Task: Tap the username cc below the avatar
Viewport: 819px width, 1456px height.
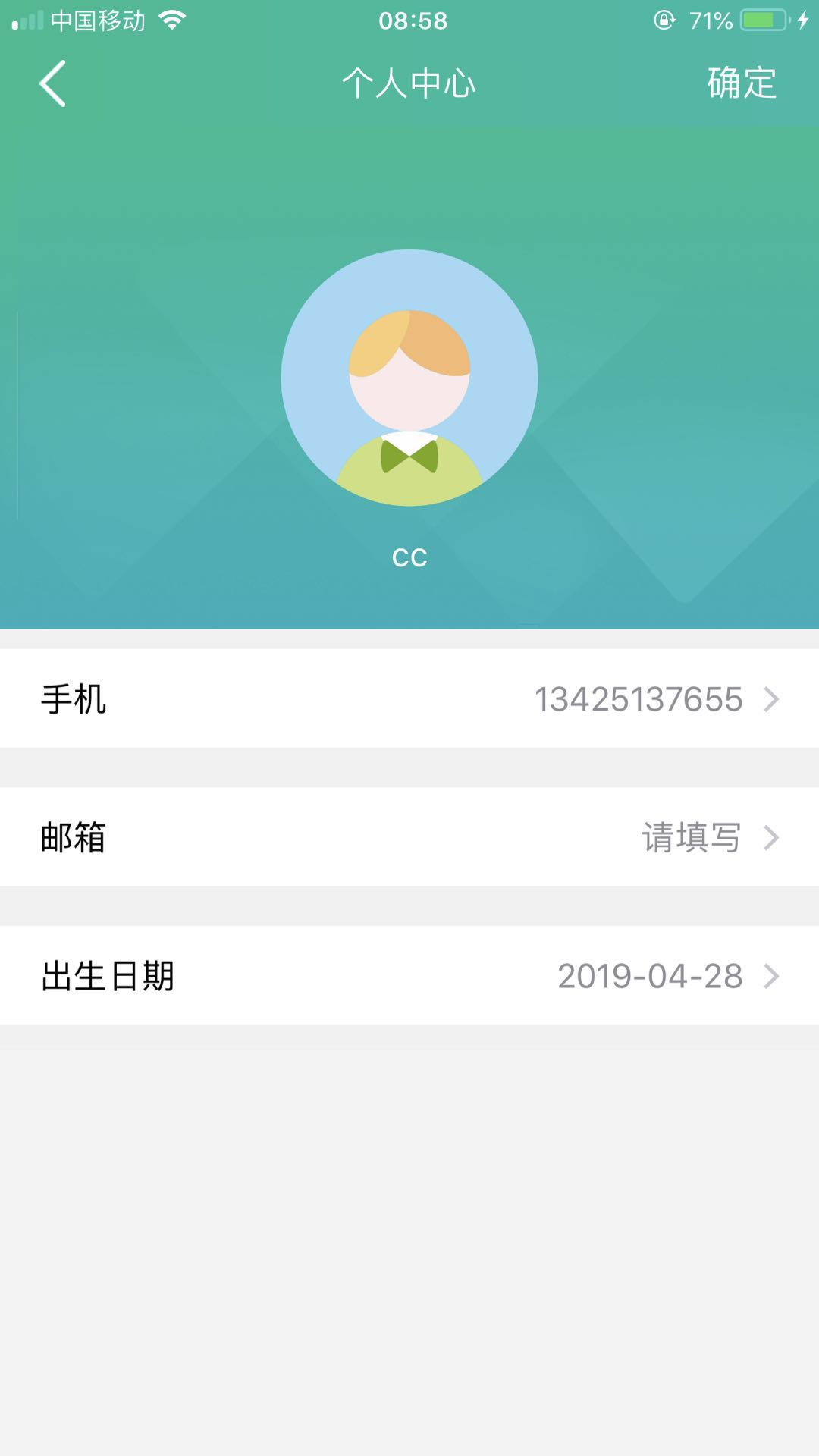Action: (409, 557)
